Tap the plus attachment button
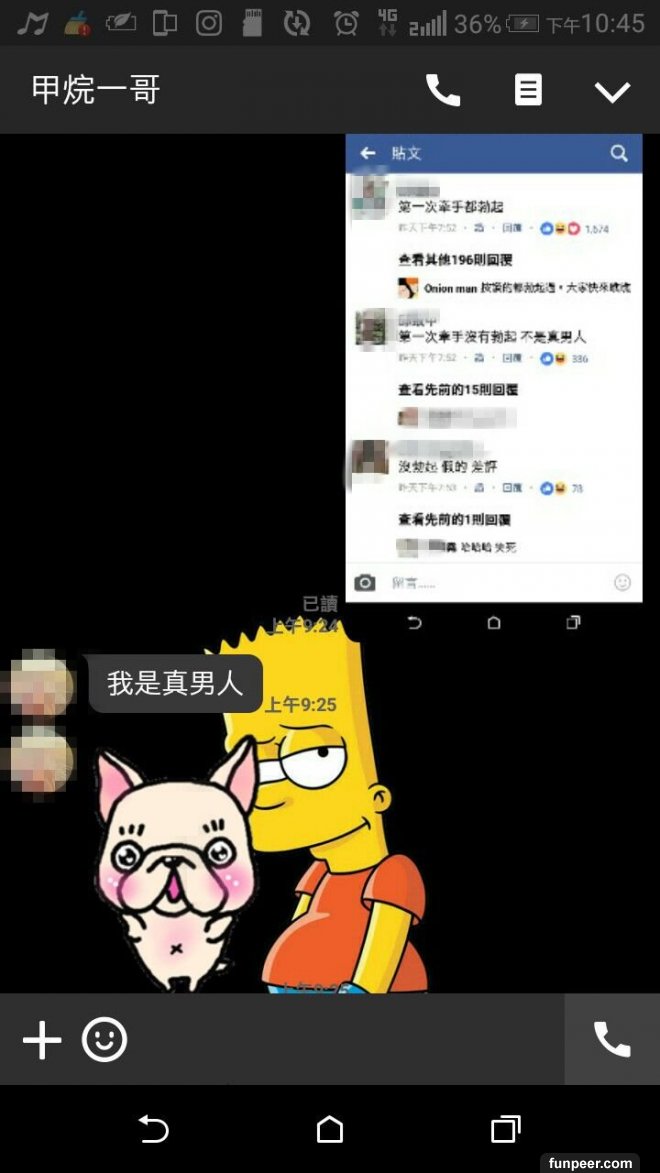660x1173 pixels. point(42,1040)
